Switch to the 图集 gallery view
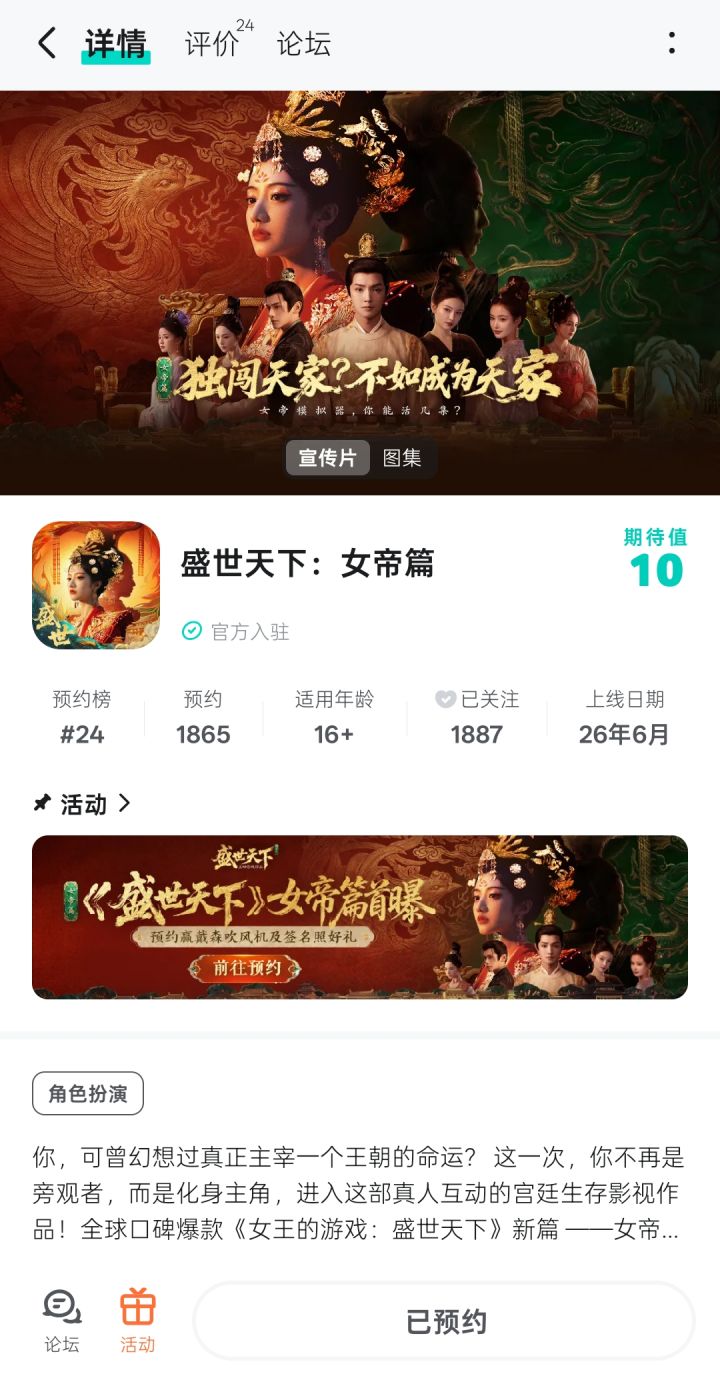 tap(404, 459)
